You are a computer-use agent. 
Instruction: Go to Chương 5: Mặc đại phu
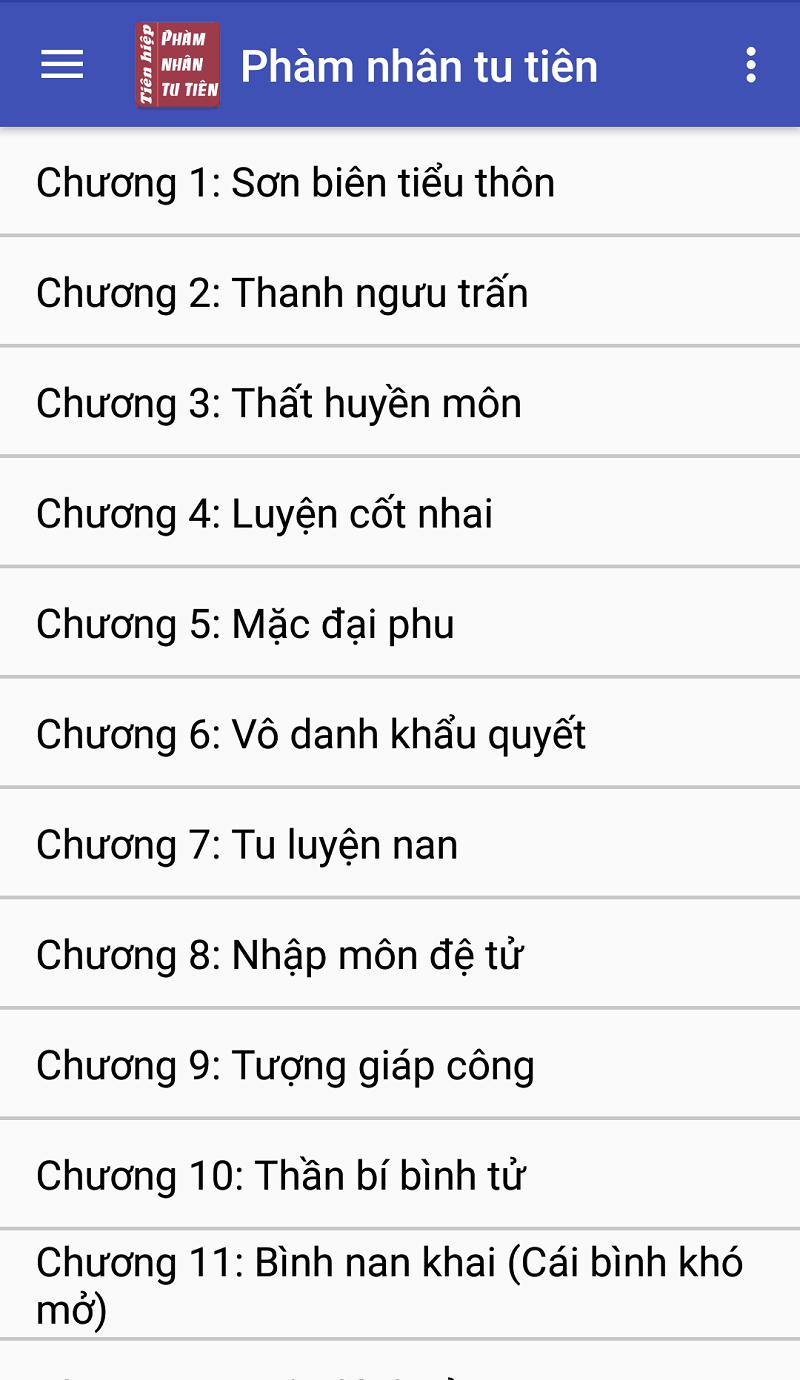click(x=400, y=623)
